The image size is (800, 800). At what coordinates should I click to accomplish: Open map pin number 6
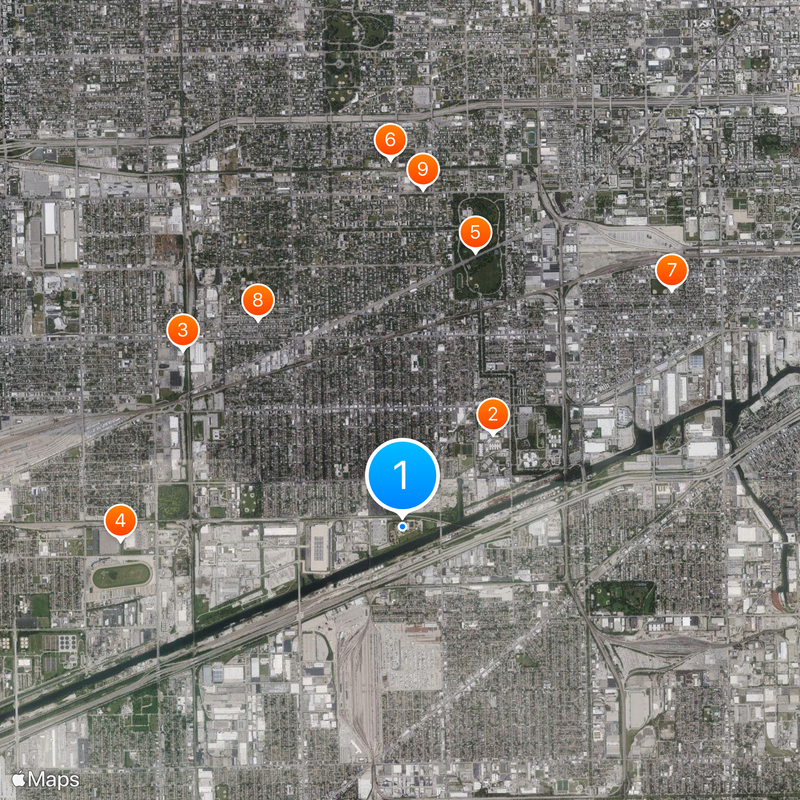coord(390,140)
